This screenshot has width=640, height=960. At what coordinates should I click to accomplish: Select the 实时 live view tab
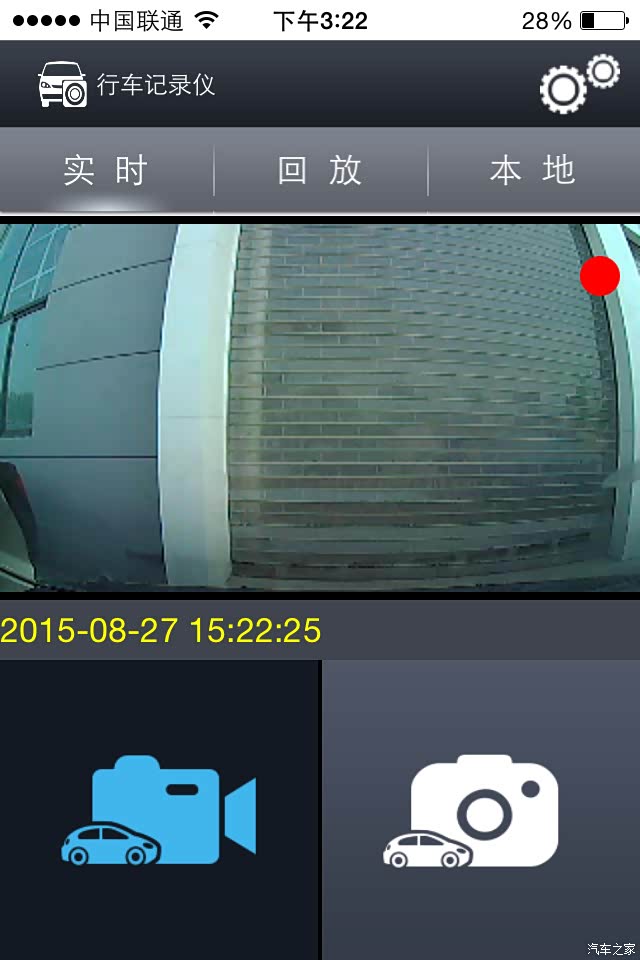(106, 171)
